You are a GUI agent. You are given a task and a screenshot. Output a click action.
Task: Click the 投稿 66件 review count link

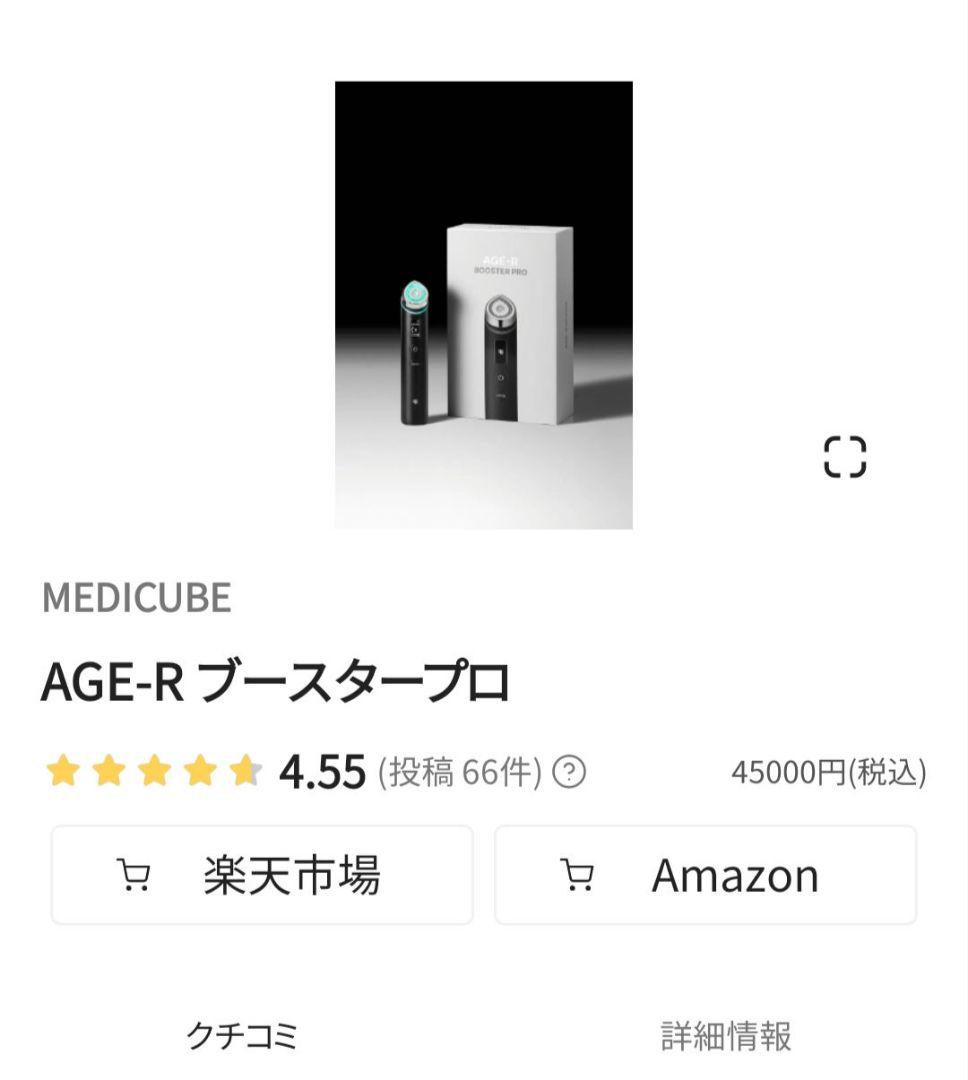pyautogui.click(x=458, y=771)
